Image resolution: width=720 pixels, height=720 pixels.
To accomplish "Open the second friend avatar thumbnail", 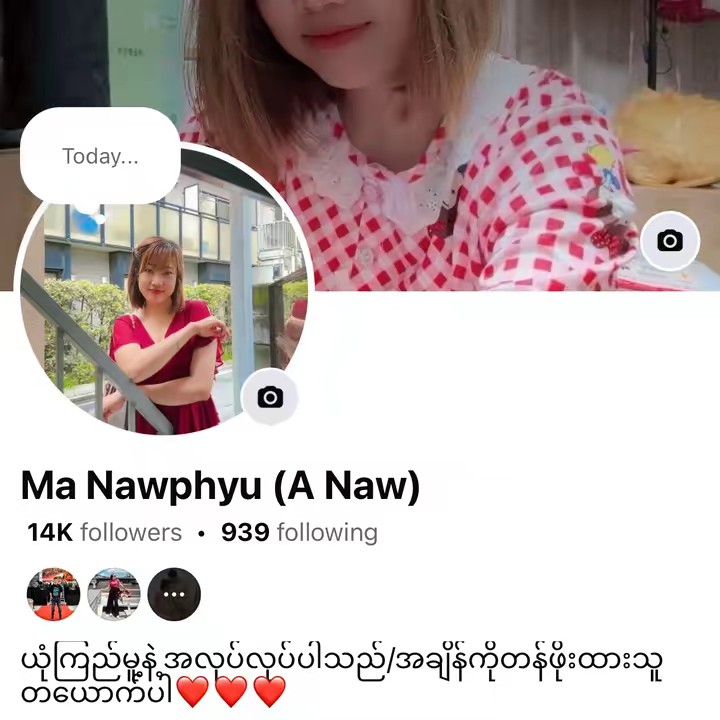I will click(113, 594).
